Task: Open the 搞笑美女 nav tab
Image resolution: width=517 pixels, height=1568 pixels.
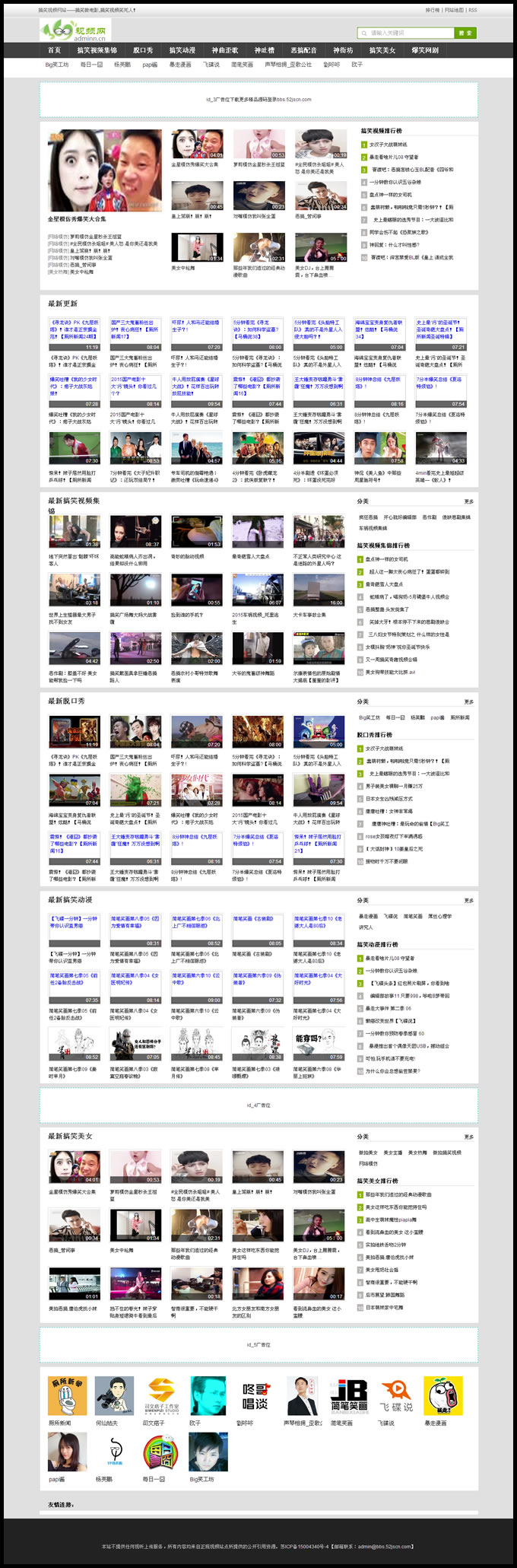Action: click(x=382, y=50)
